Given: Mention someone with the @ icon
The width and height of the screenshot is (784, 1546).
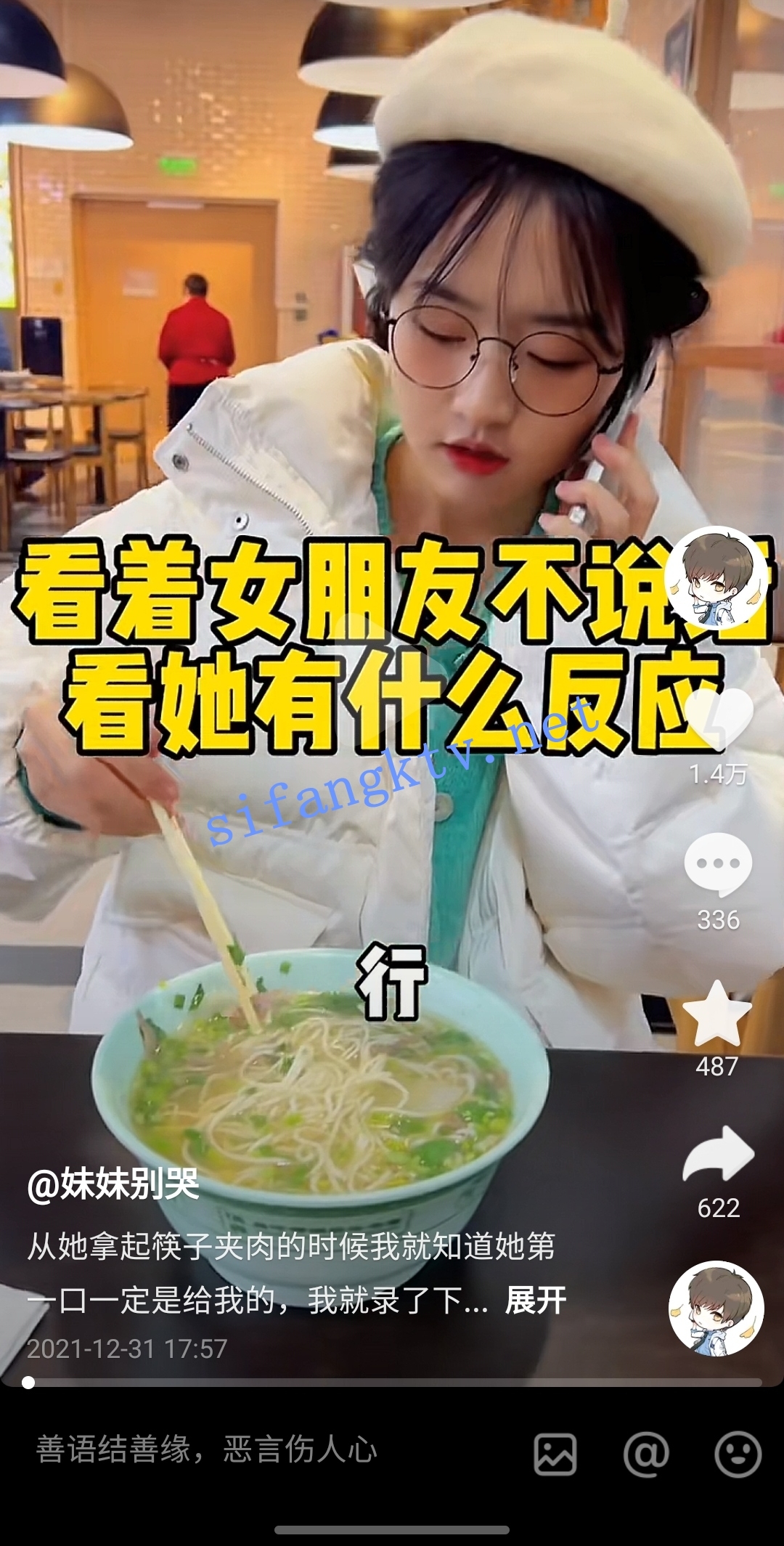Looking at the screenshot, I should (646, 1455).
